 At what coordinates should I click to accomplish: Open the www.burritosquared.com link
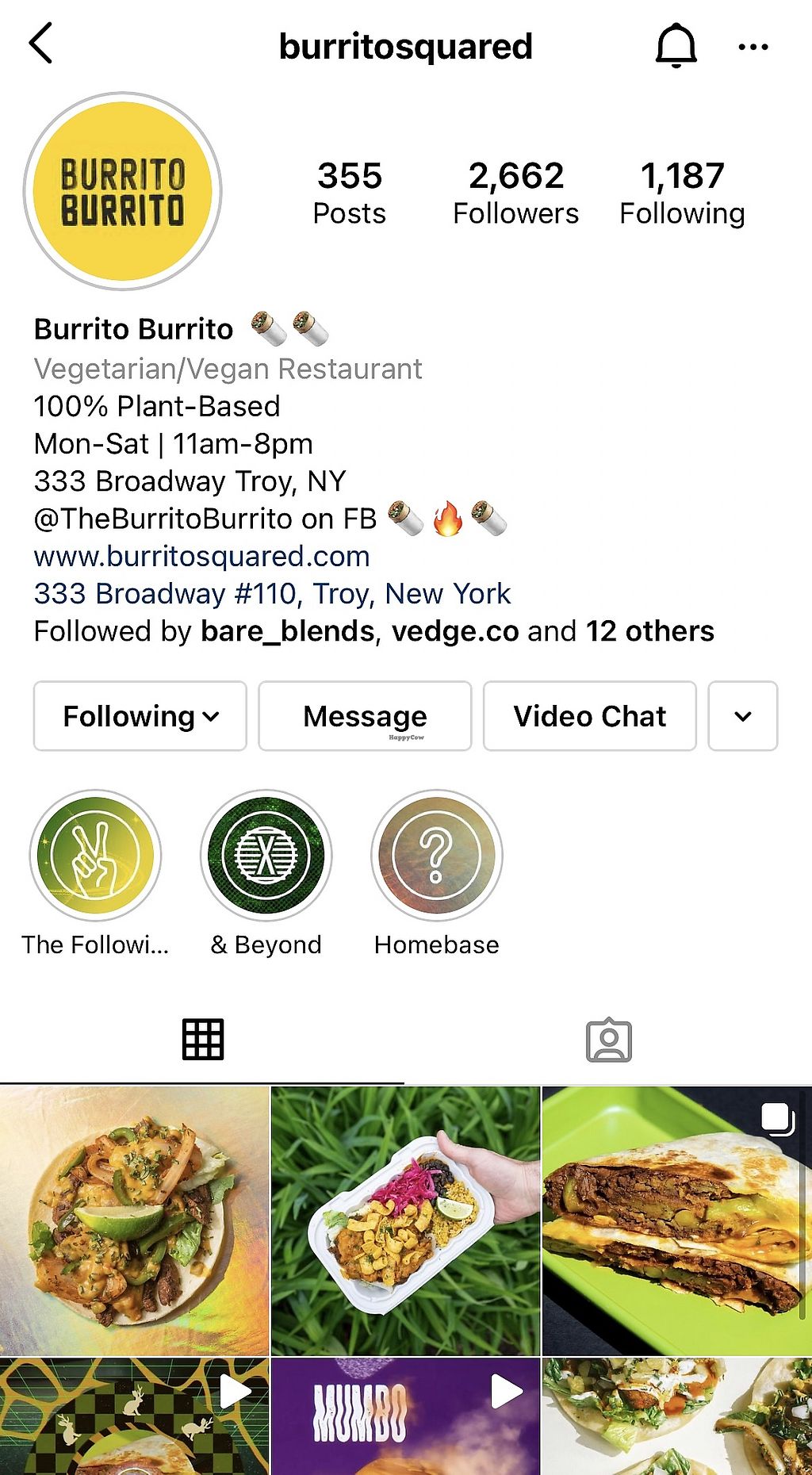click(201, 556)
